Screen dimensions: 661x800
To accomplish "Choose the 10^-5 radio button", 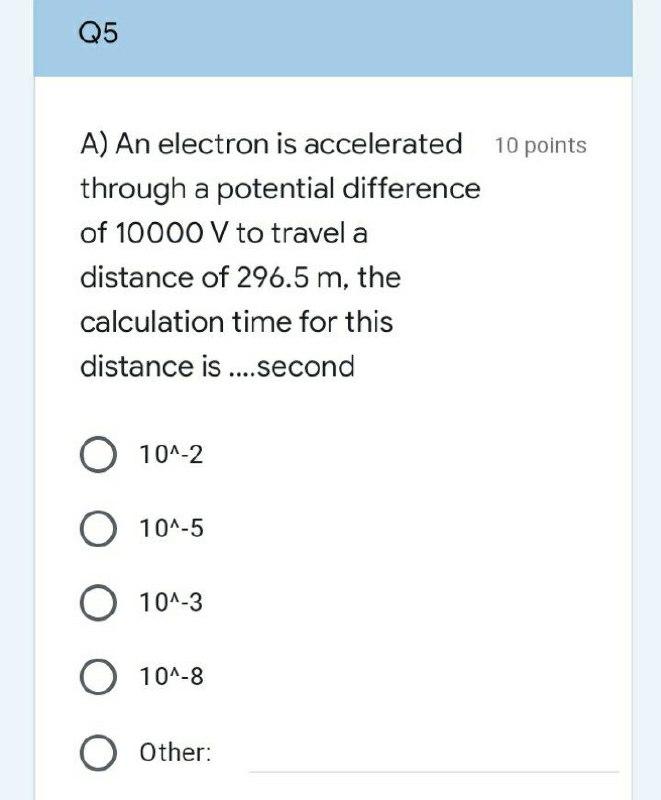I will (x=97, y=529).
